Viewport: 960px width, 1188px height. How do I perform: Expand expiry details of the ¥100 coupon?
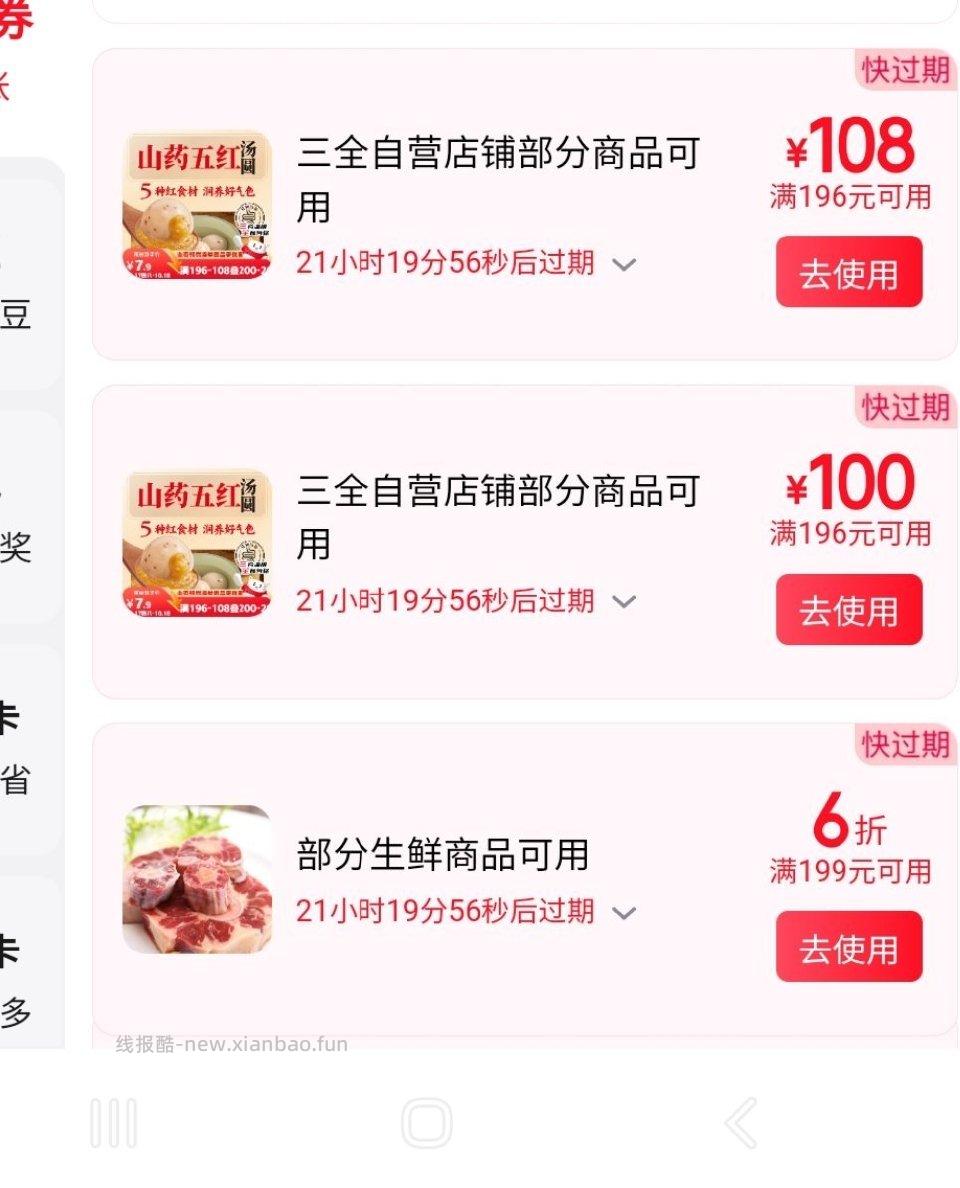click(624, 602)
